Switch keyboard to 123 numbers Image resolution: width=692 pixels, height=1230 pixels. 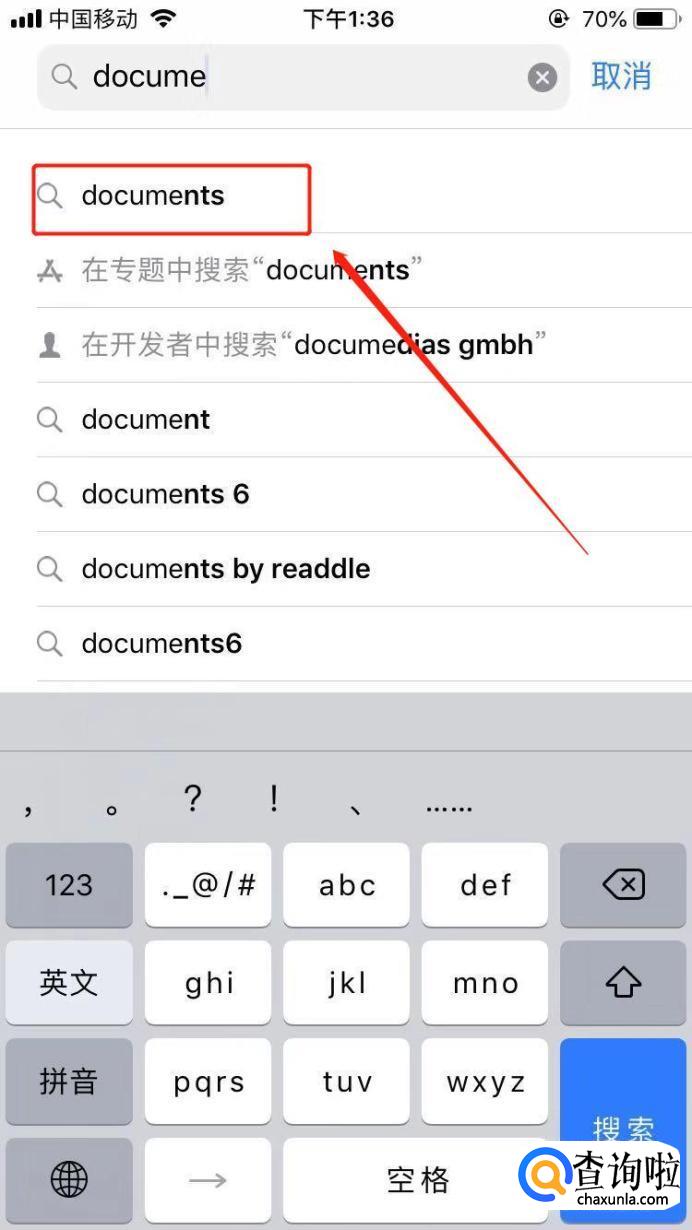69,885
